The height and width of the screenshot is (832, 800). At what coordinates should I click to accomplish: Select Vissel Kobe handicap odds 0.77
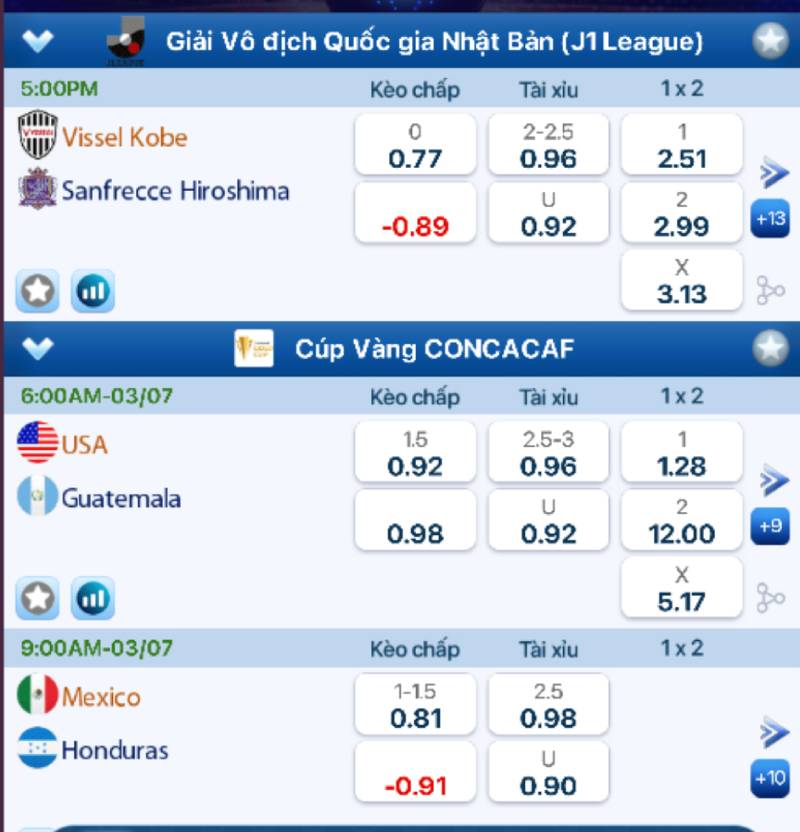[415, 146]
